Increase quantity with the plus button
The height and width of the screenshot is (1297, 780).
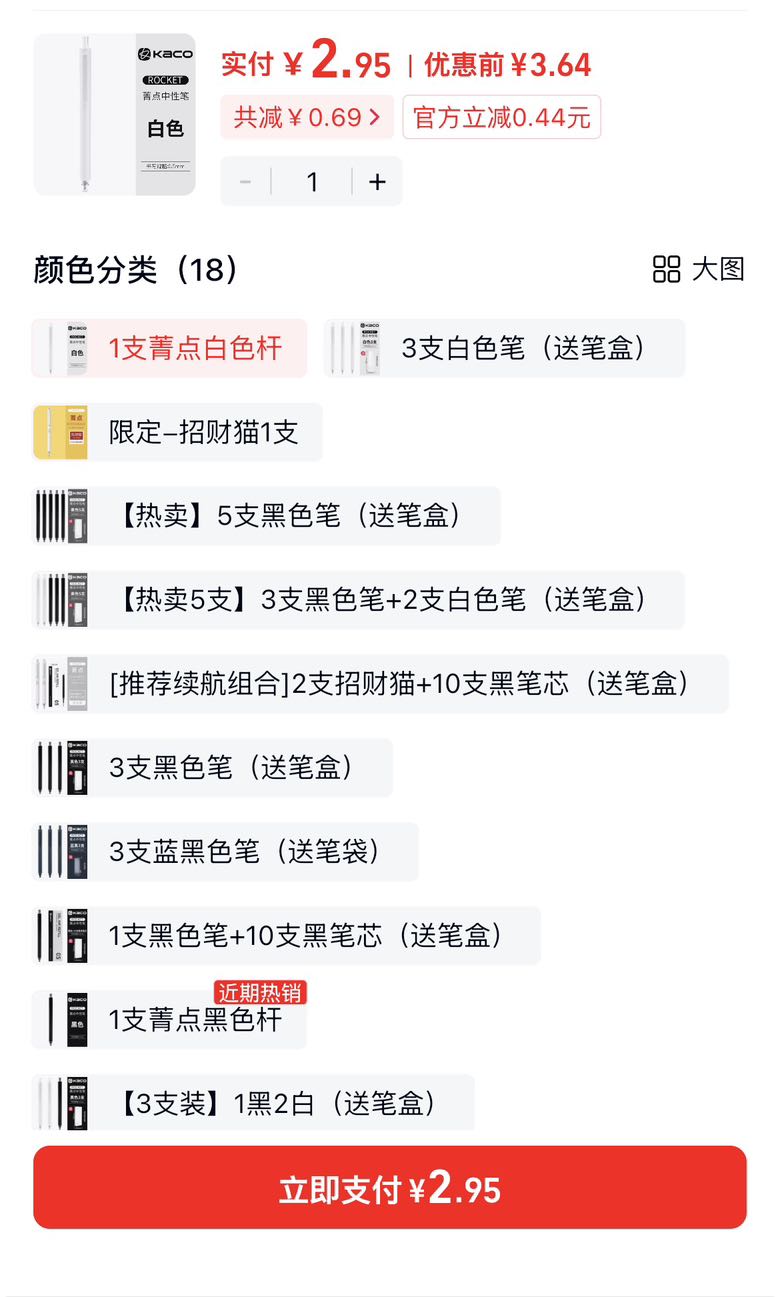pyautogui.click(x=377, y=181)
